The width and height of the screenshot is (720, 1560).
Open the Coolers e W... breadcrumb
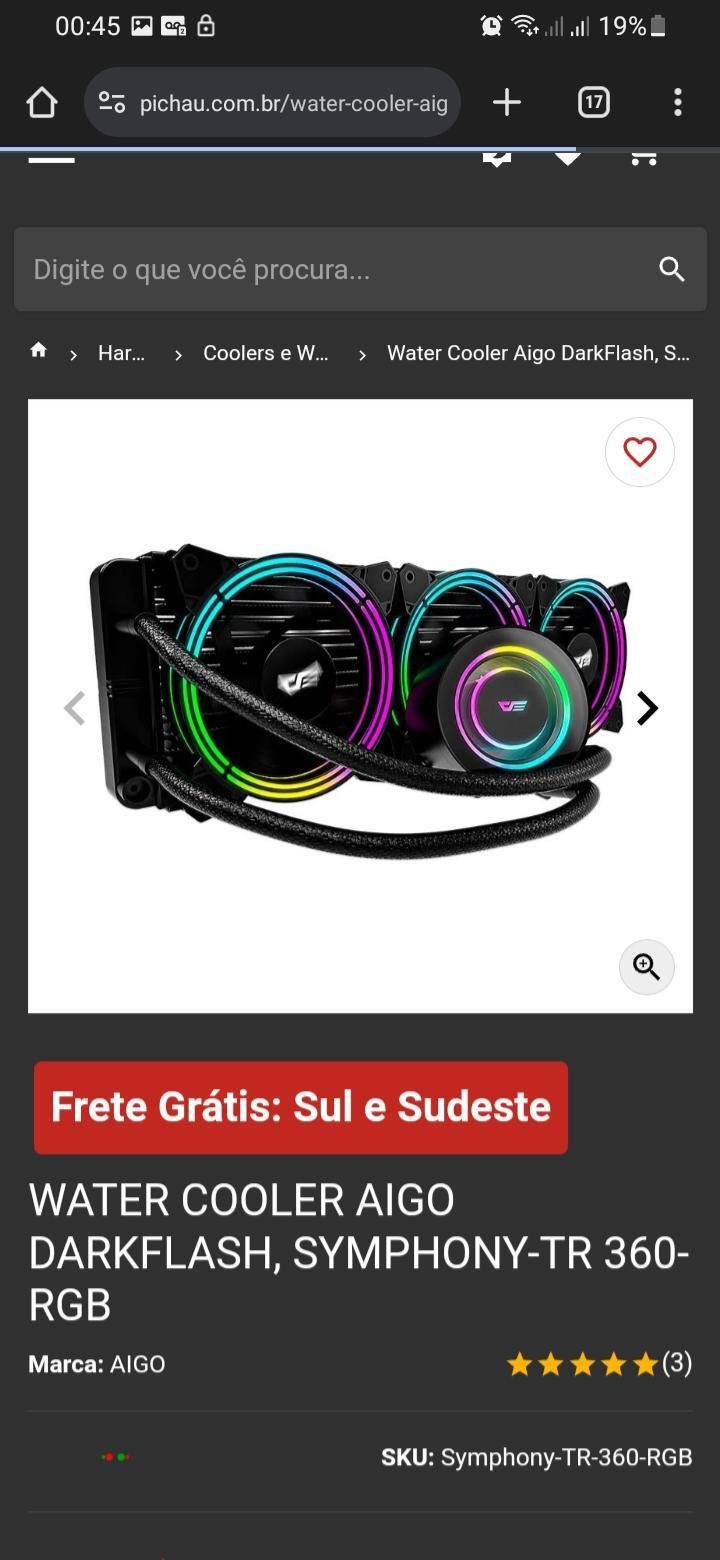[x=266, y=353]
